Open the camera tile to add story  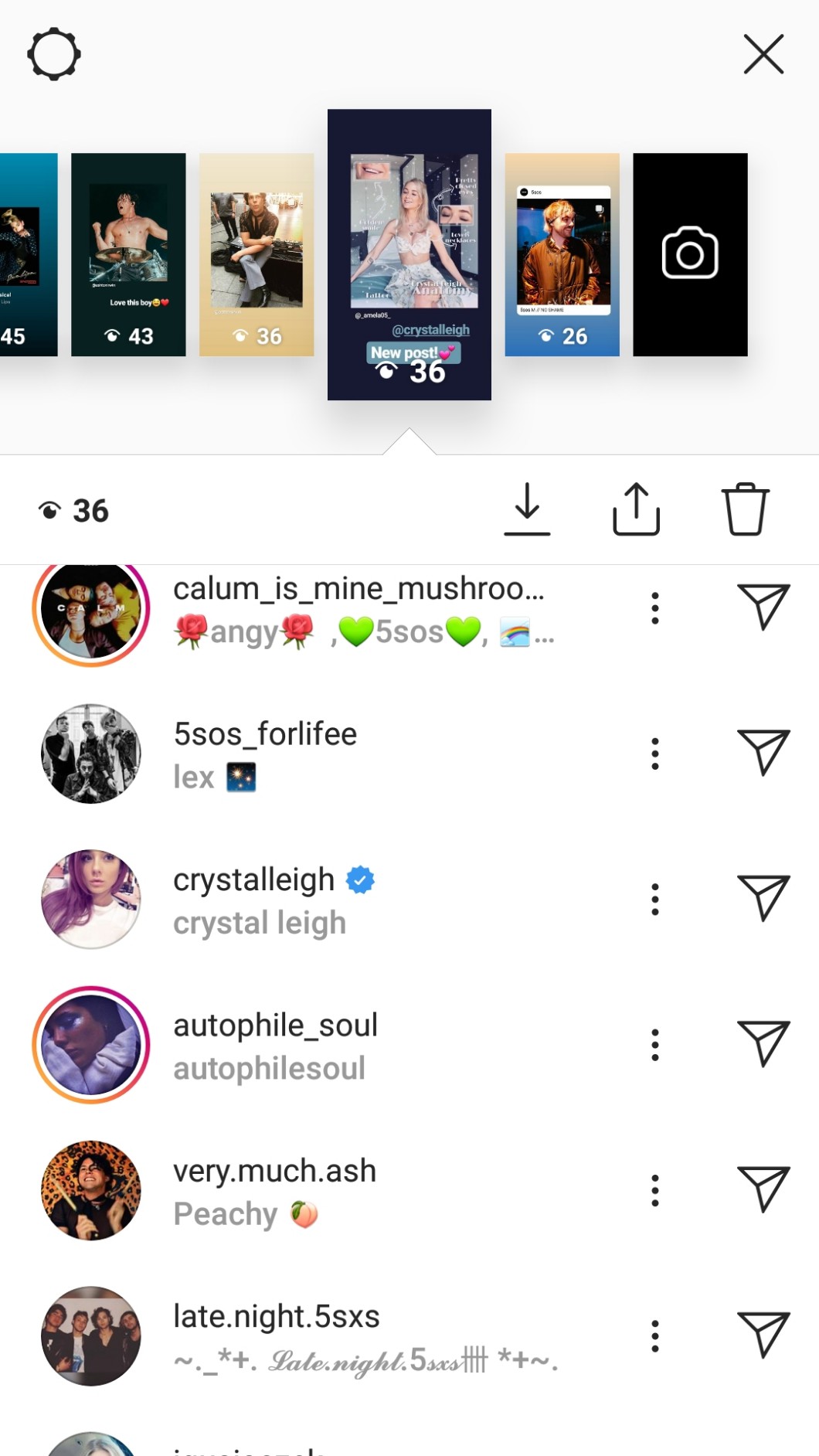pos(690,254)
